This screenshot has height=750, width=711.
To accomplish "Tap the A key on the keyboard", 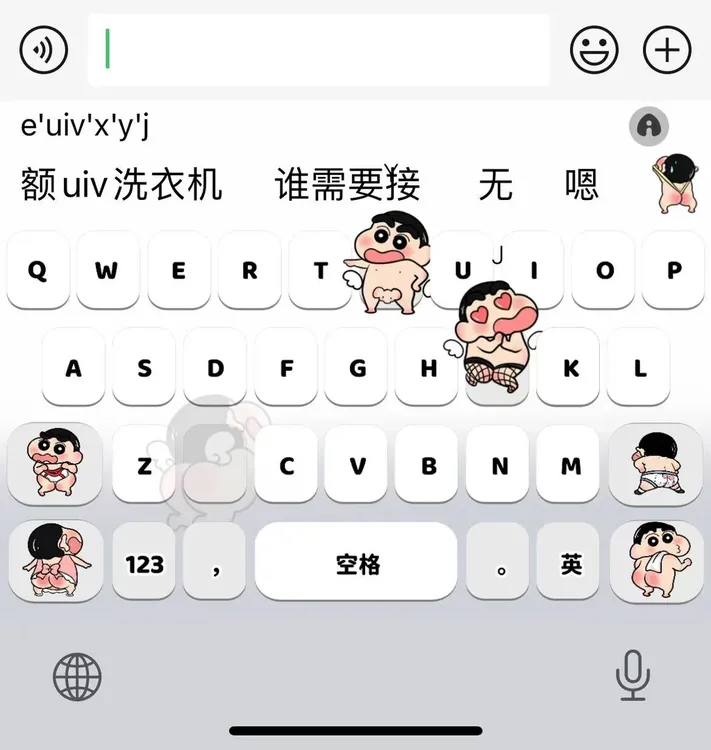I will (73, 367).
